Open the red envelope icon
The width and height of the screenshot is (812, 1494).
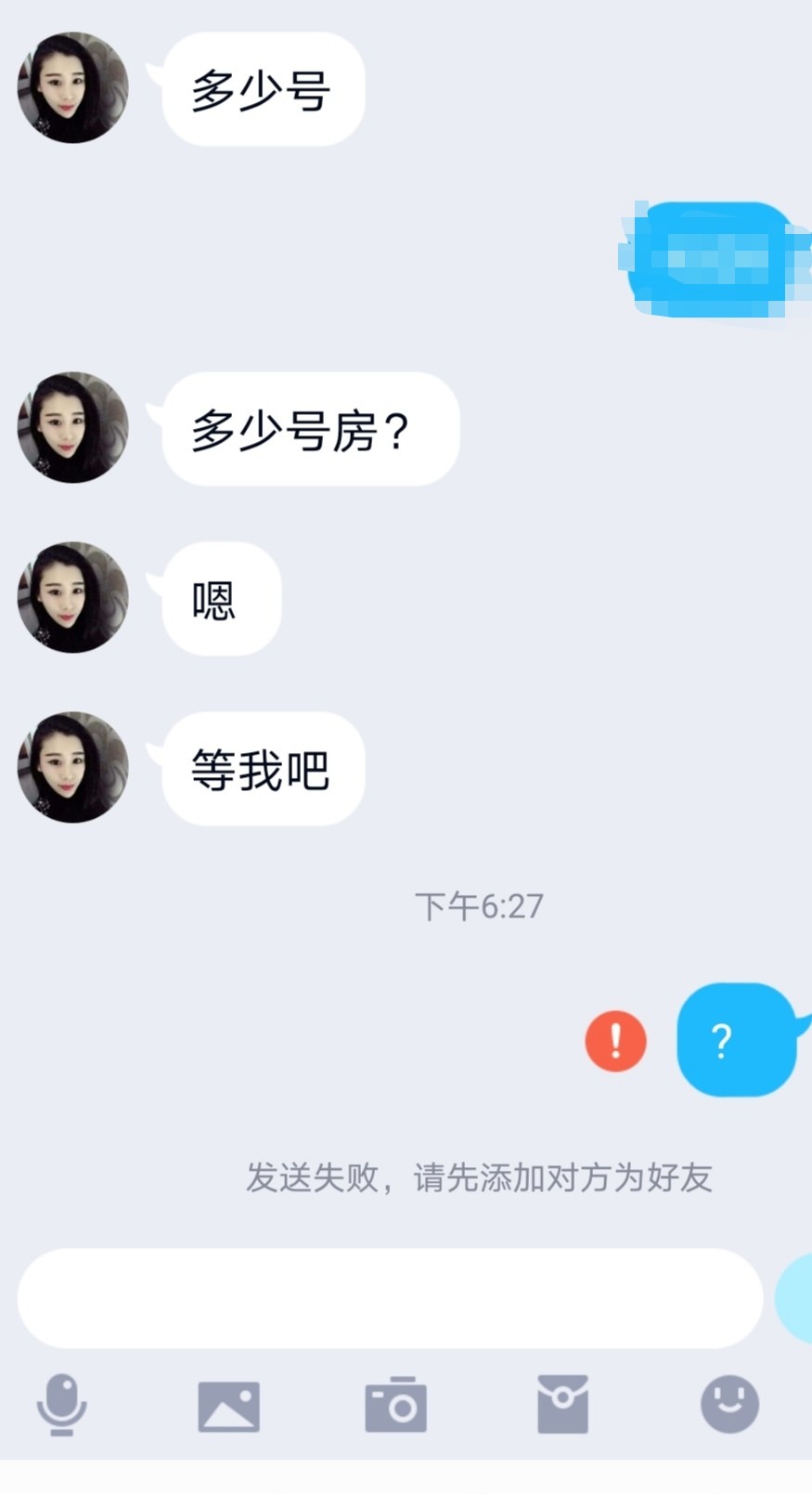(562, 1404)
